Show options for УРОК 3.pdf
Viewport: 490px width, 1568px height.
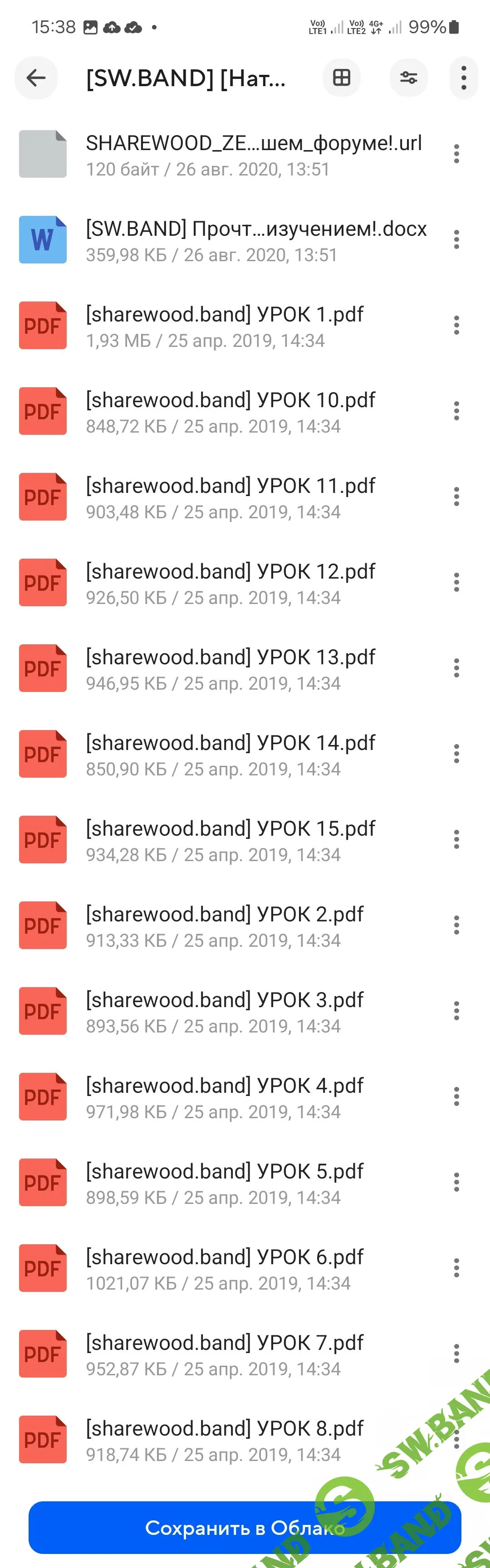[x=456, y=1011]
